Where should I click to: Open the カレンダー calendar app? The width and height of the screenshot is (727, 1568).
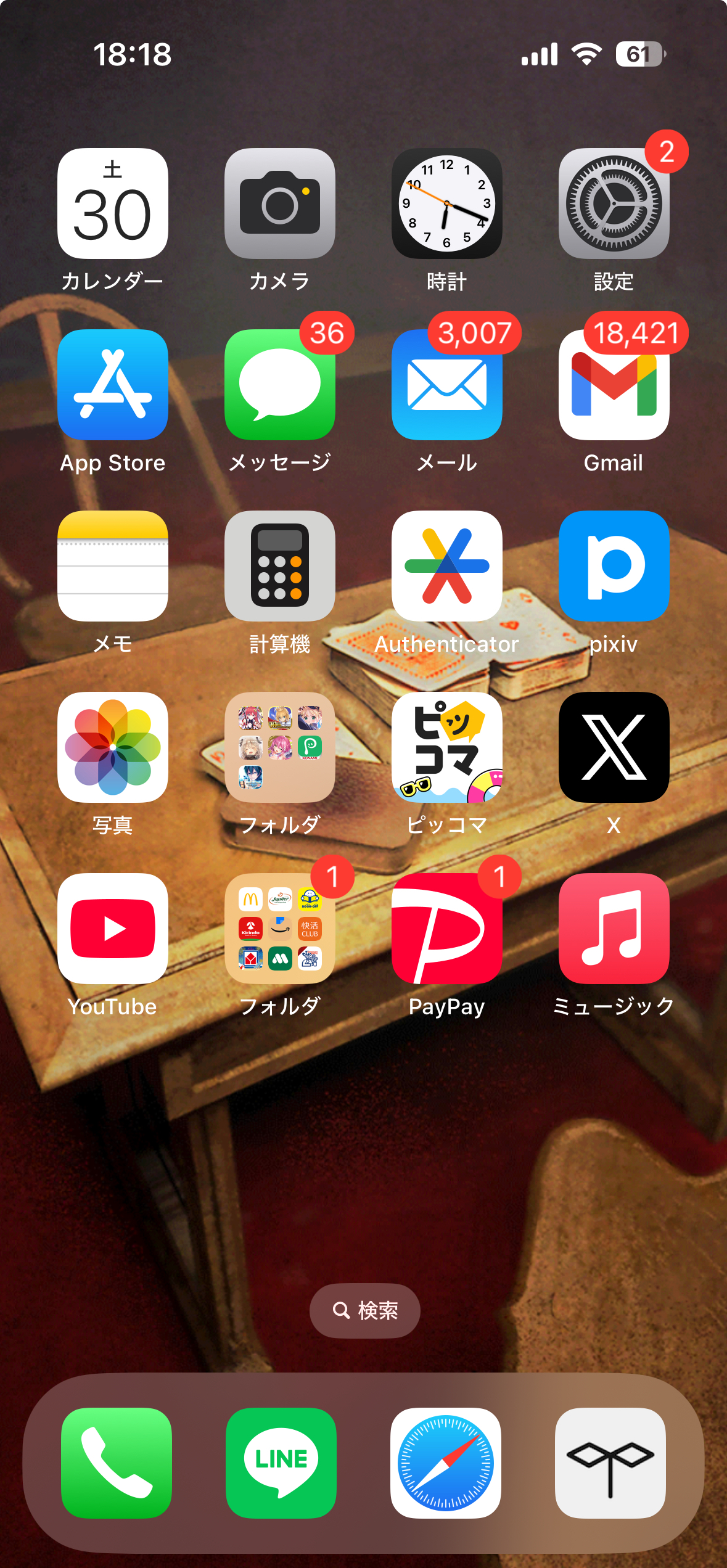(113, 203)
